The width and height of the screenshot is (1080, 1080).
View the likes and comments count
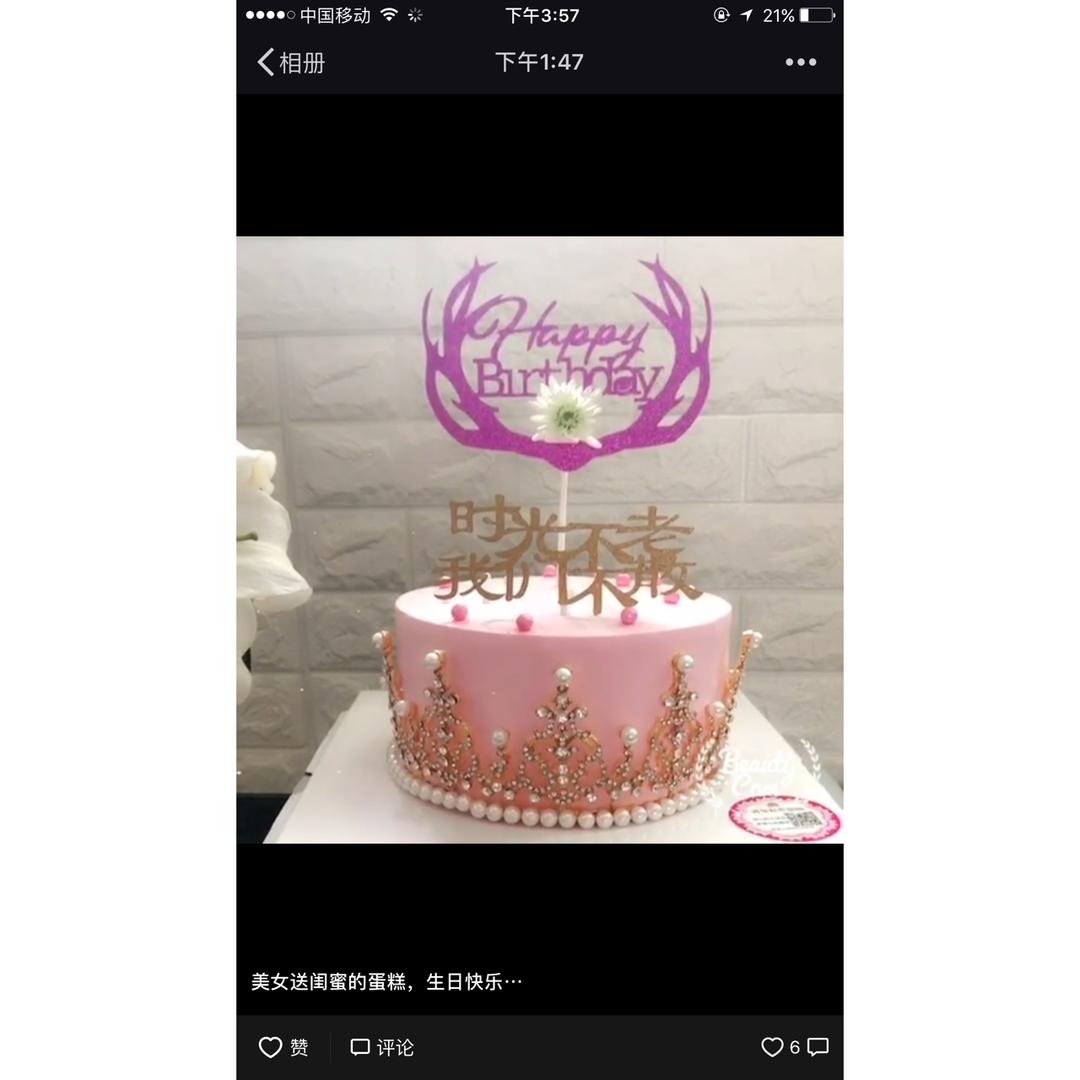click(x=795, y=1048)
